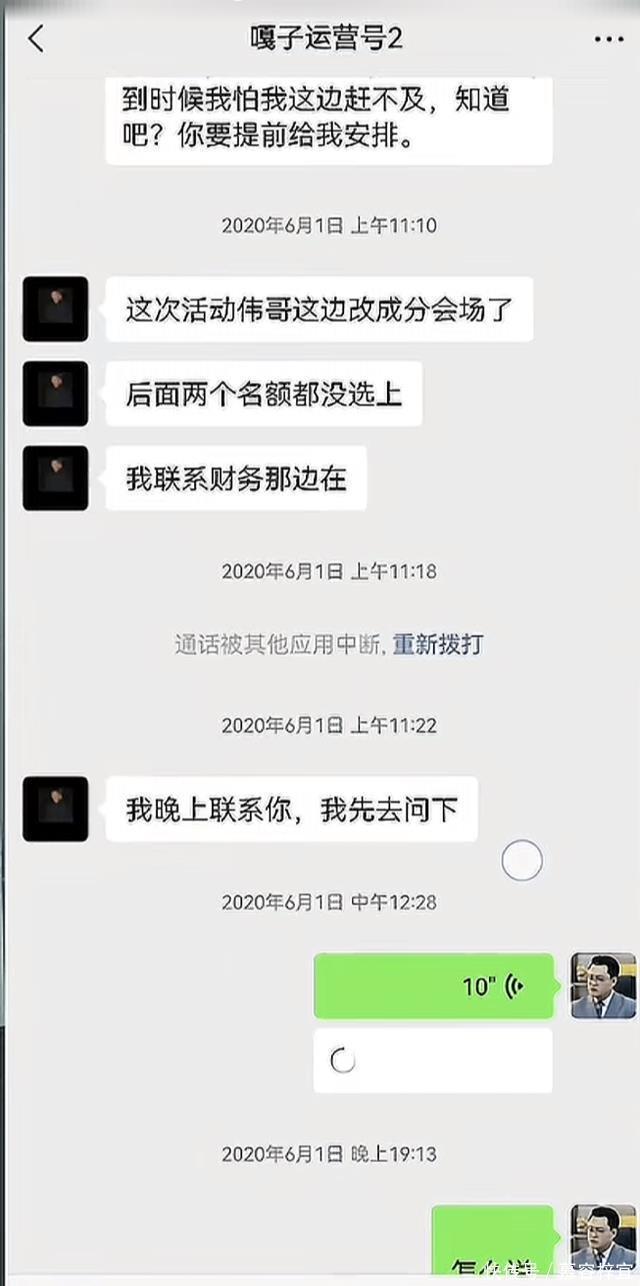The image size is (640, 1286).
Task: Tap the 重新拨打 redial link
Action: (438, 644)
